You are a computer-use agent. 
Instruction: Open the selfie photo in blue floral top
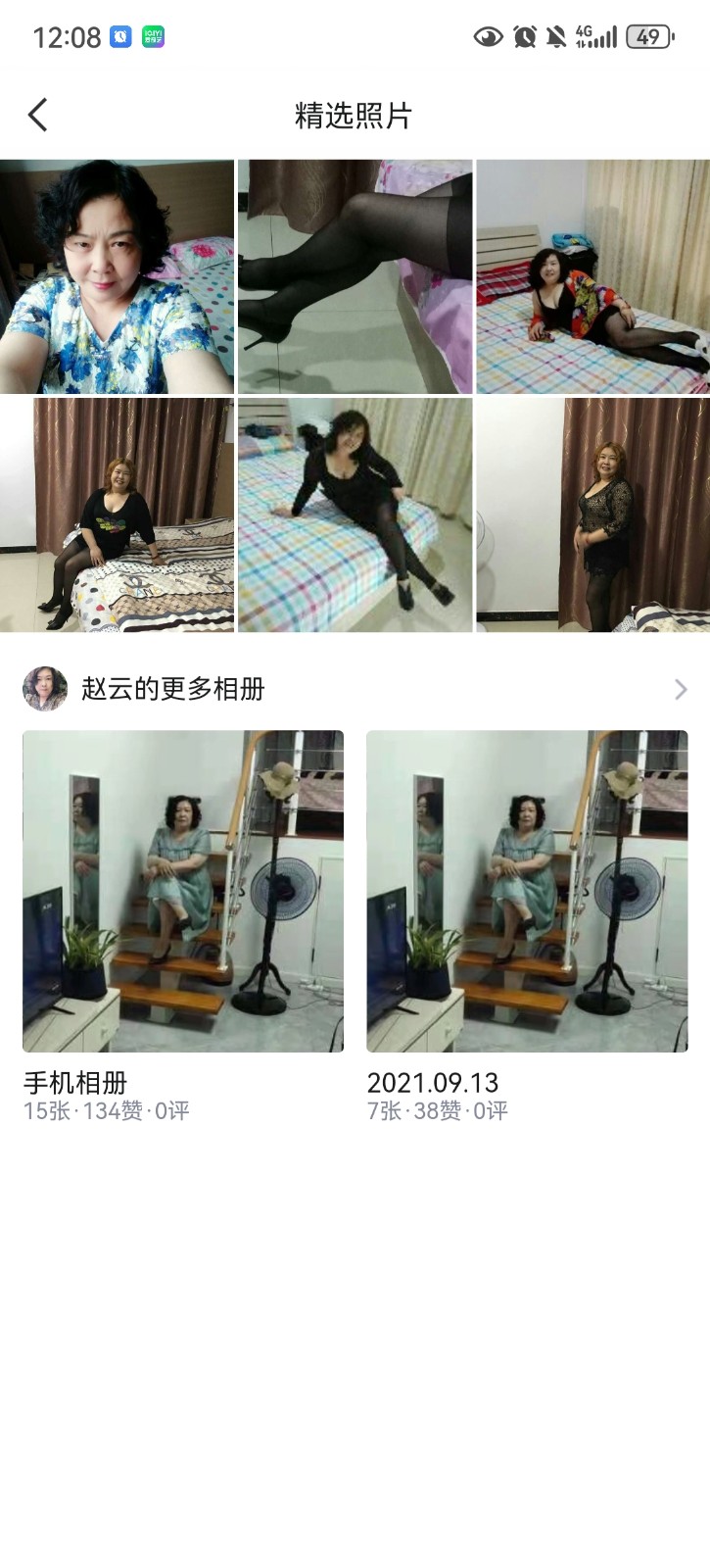(x=117, y=277)
